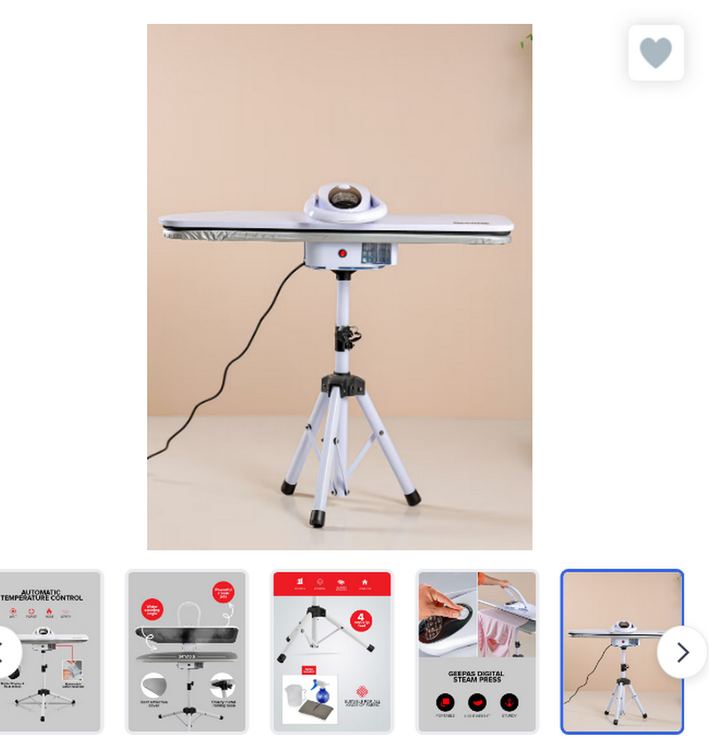The image size is (709, 750).
Task: Select the red-header tripod stand thumbnail
Action: click(x=332, y=652)
